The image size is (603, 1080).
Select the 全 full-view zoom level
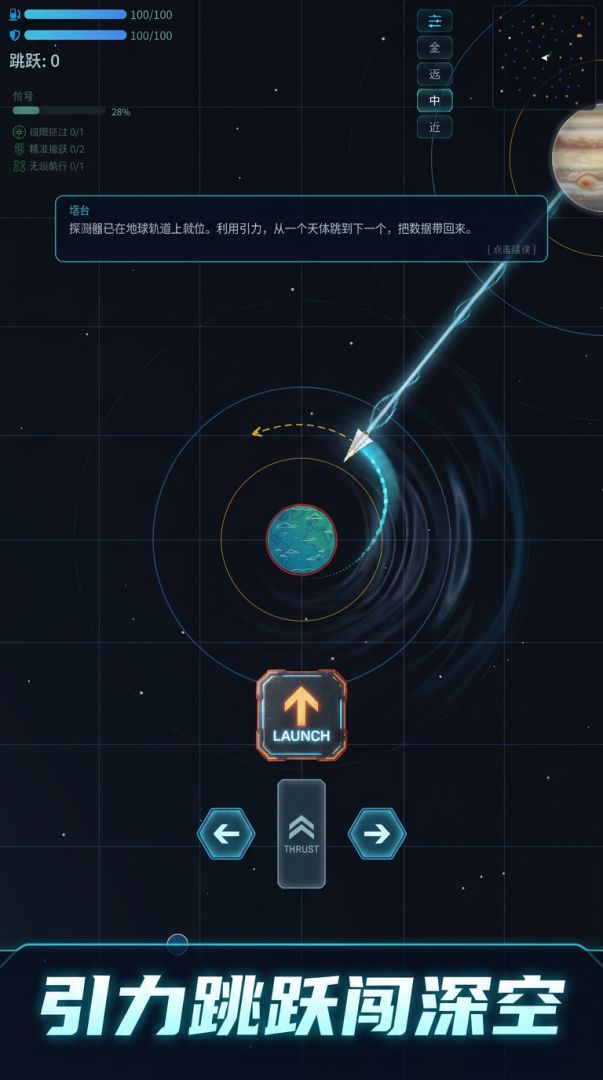coord(435,48)
